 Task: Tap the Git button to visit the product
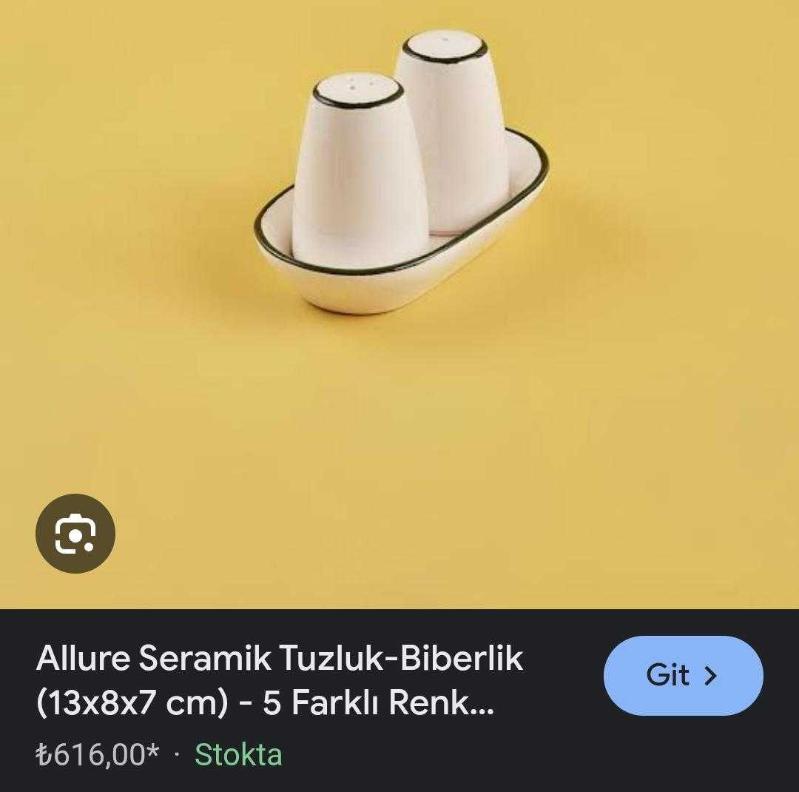(683, 675)
